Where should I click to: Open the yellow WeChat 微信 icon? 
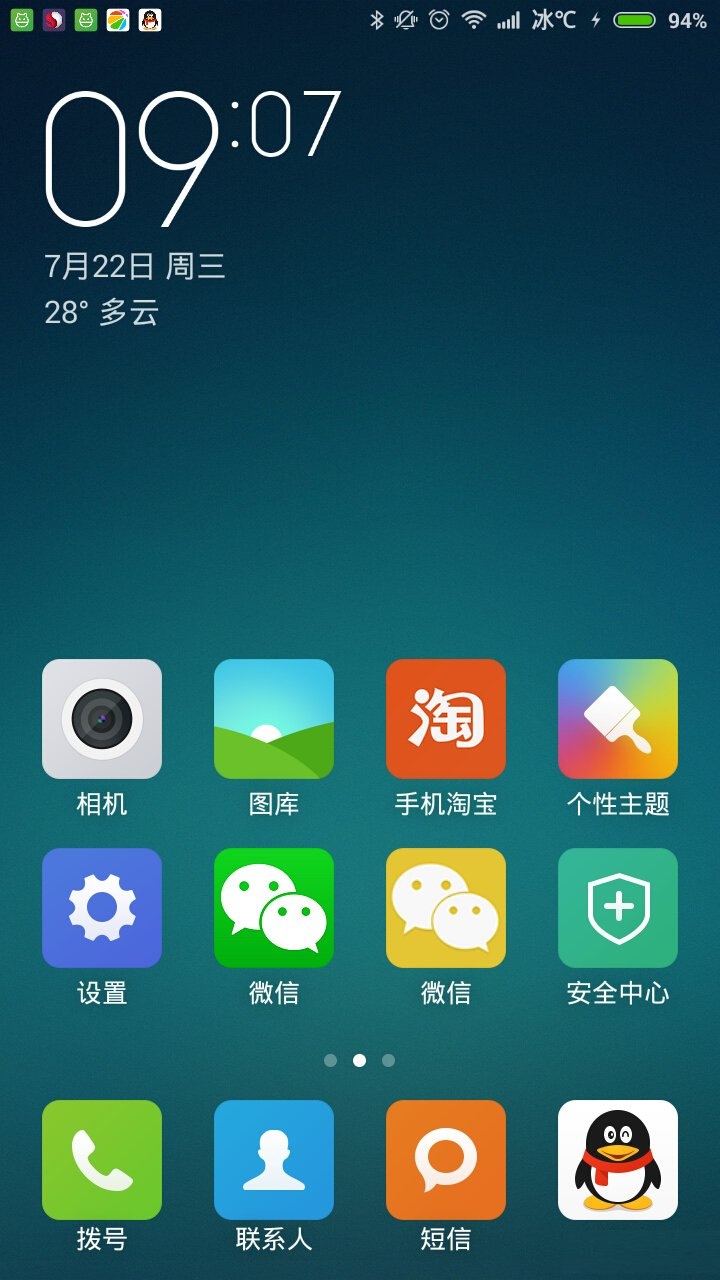446,907
